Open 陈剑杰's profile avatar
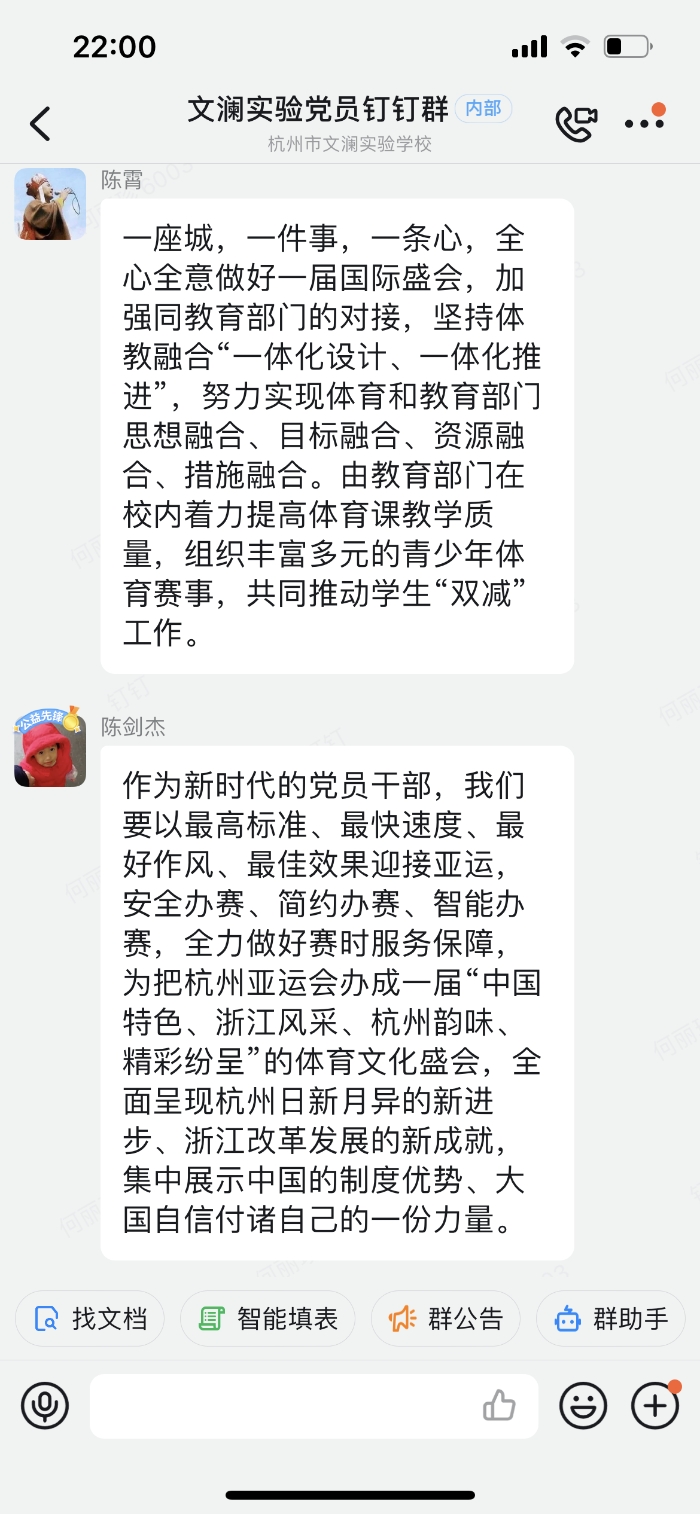The width and height of the screenshot is (700, 1514). coord(50,750)
